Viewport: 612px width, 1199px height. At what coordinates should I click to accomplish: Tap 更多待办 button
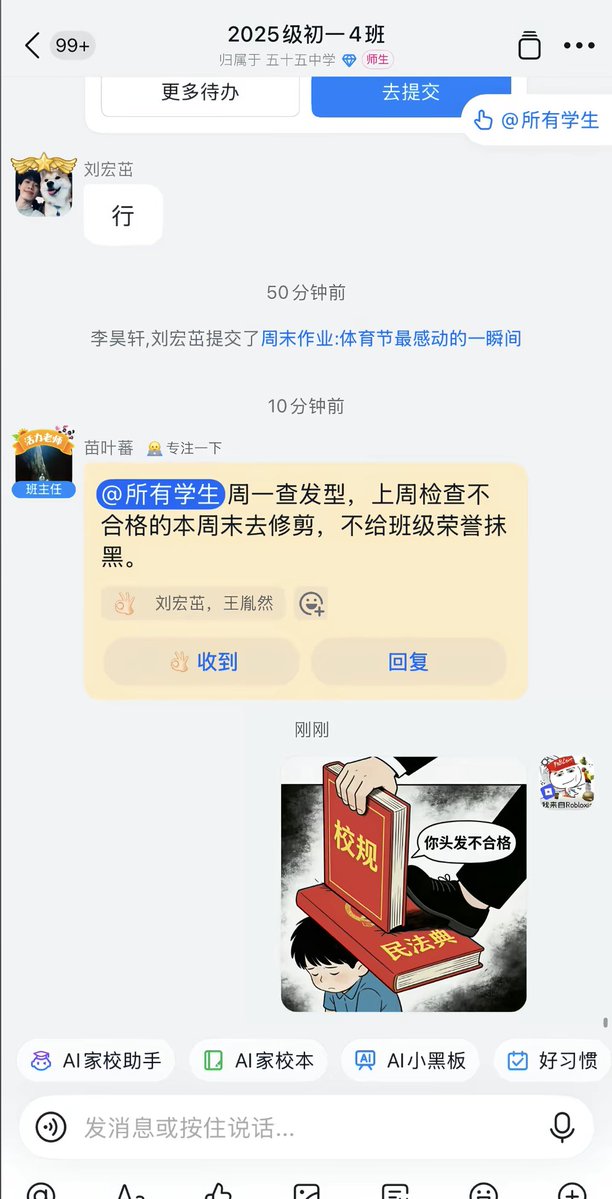click(200, 93)
